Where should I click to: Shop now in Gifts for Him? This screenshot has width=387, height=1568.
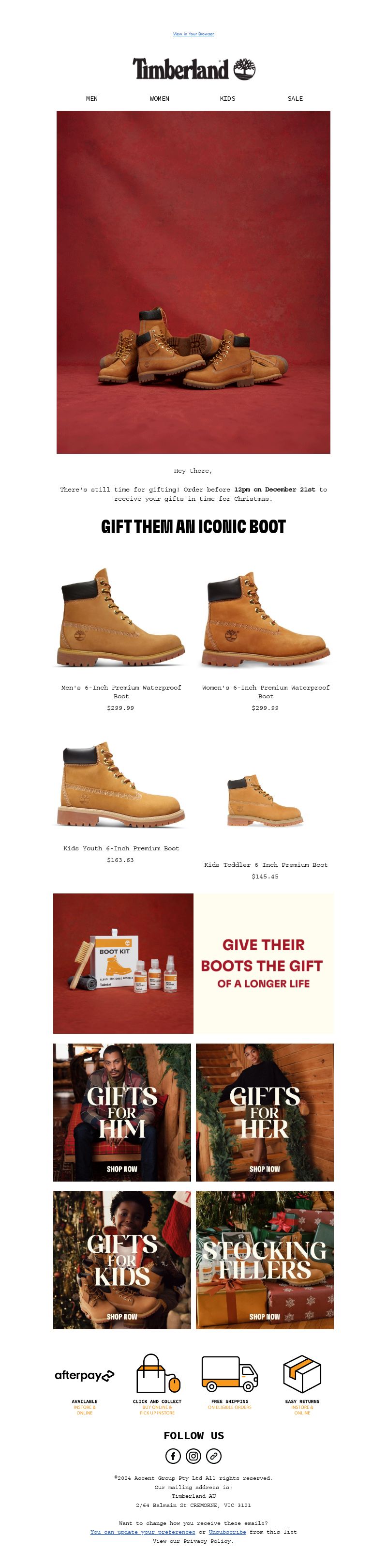click(122, 1168)
